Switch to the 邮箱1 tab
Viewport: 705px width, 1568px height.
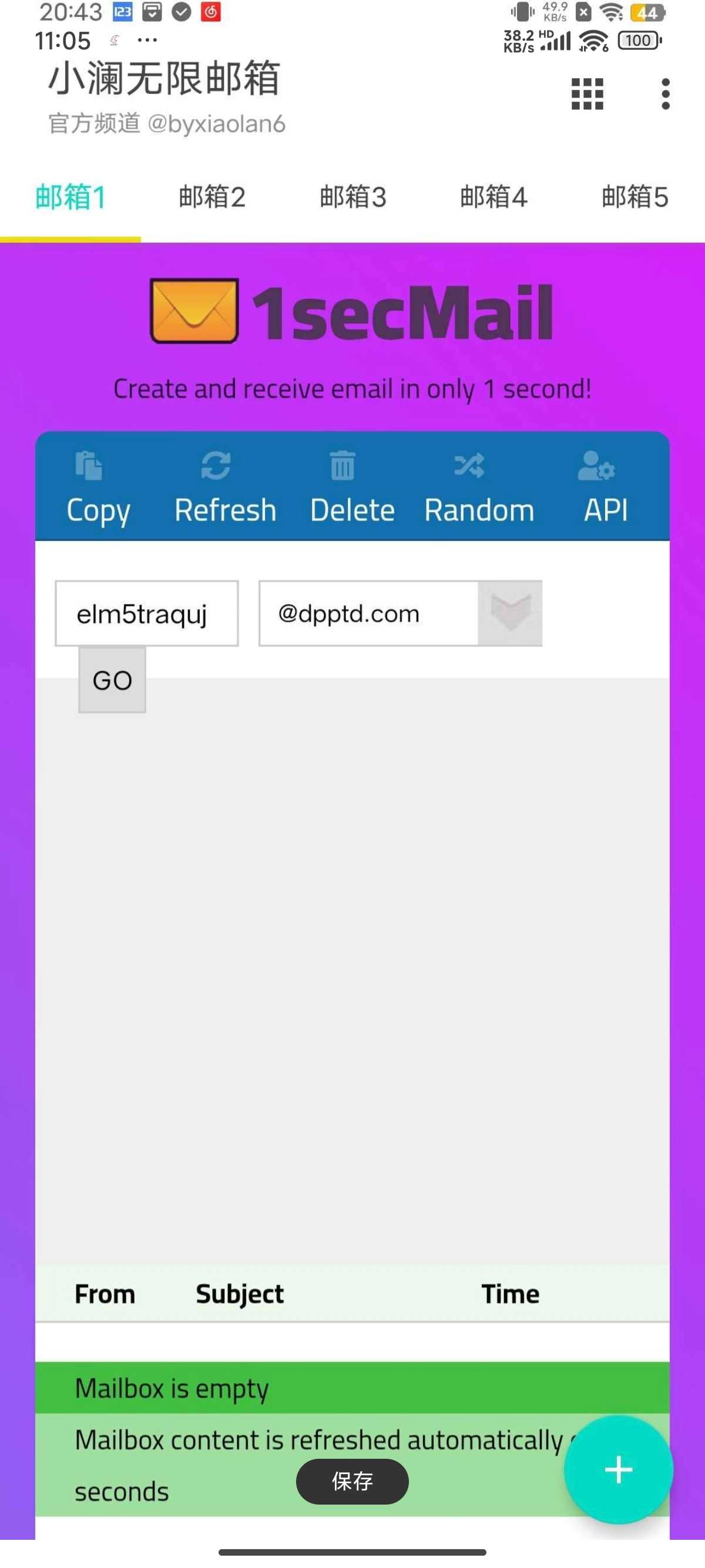click(x=70, y=197)
